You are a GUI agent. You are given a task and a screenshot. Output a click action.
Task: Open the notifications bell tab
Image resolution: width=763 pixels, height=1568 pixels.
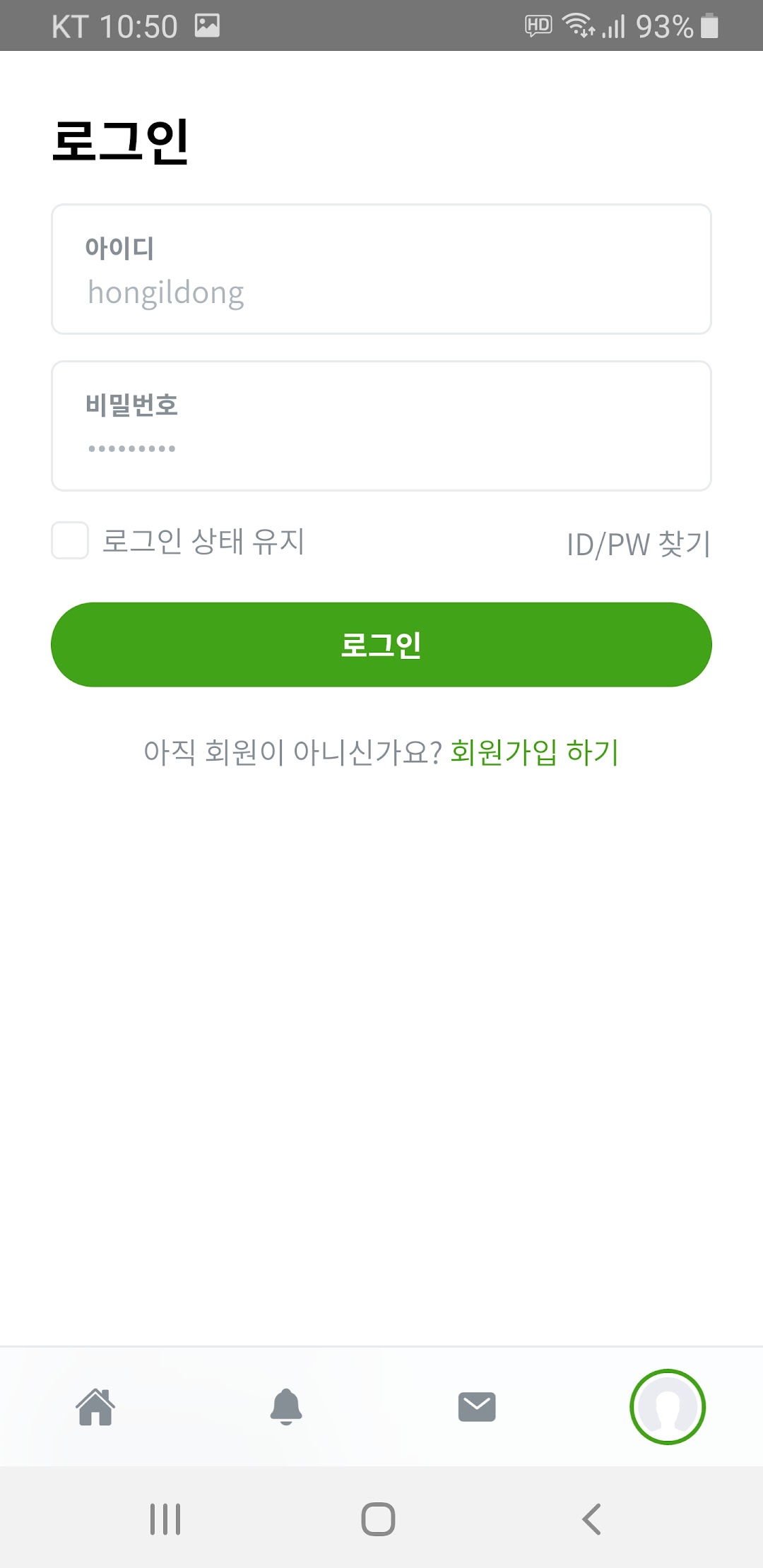click(286, 1406)
